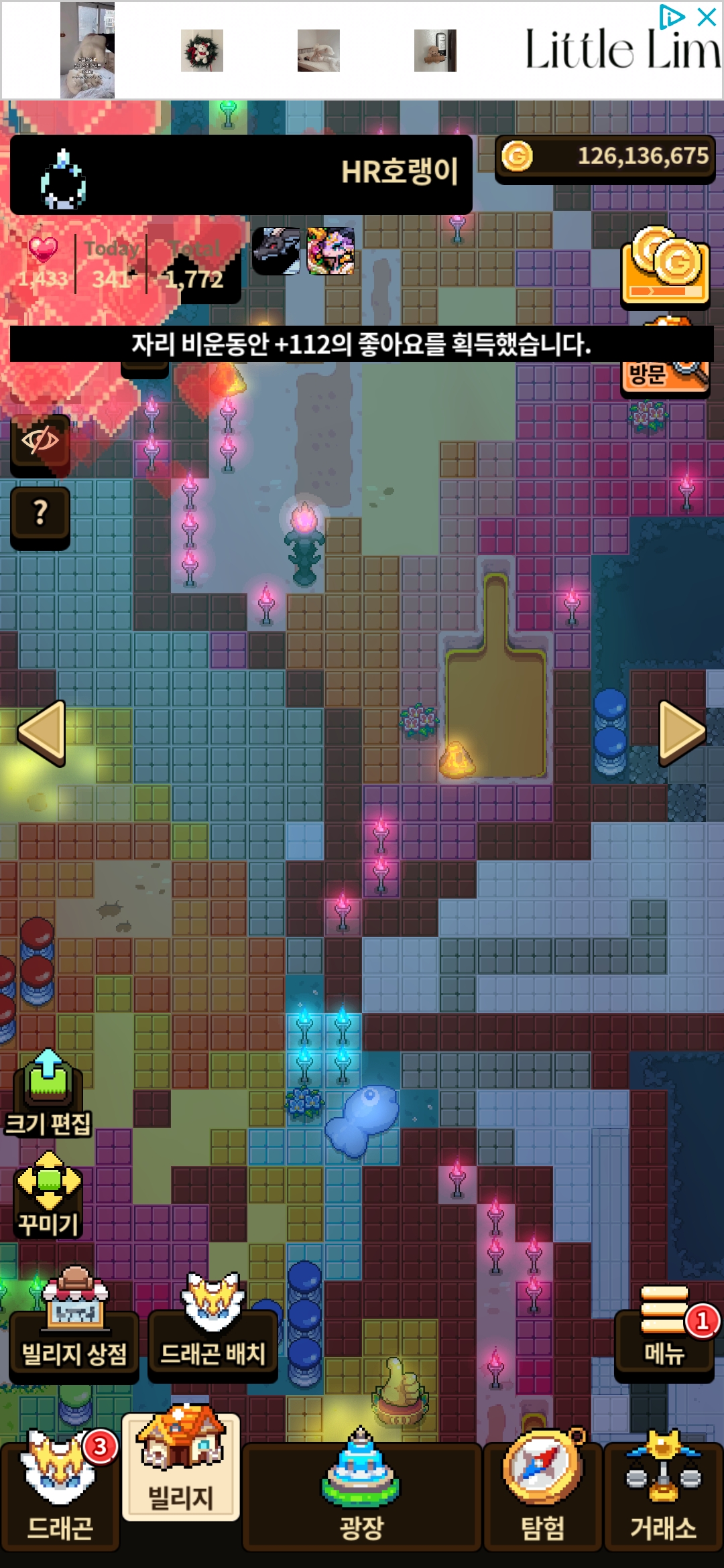
Task: Switch to the 광장 tab
Action: pyautogui.click(x=361, y=1496)
